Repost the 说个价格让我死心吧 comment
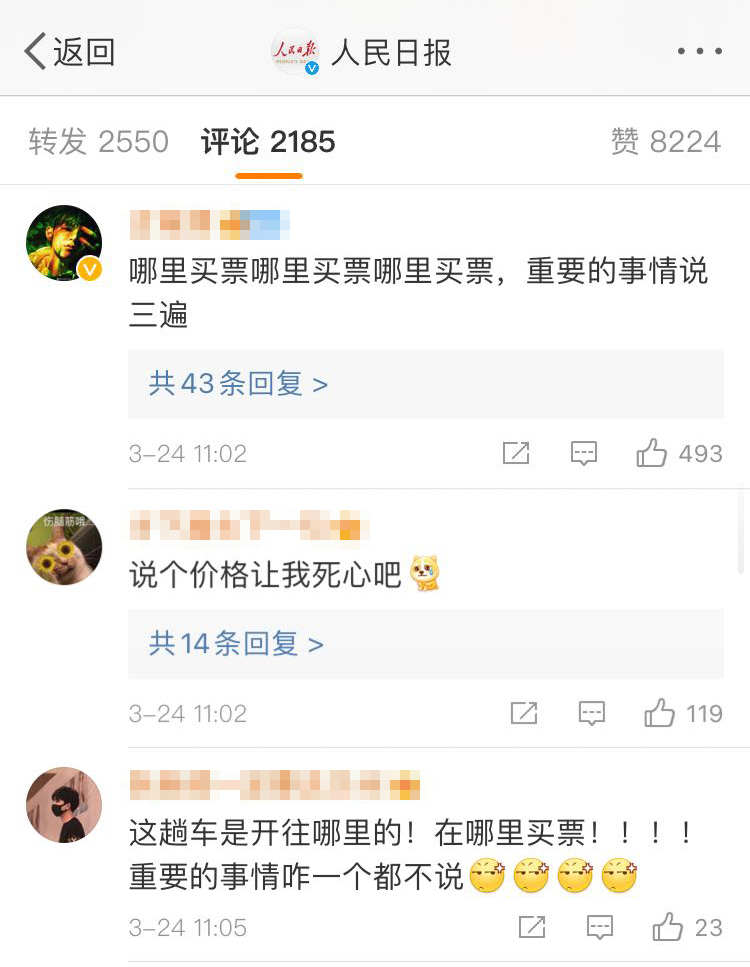 (524, 713)
